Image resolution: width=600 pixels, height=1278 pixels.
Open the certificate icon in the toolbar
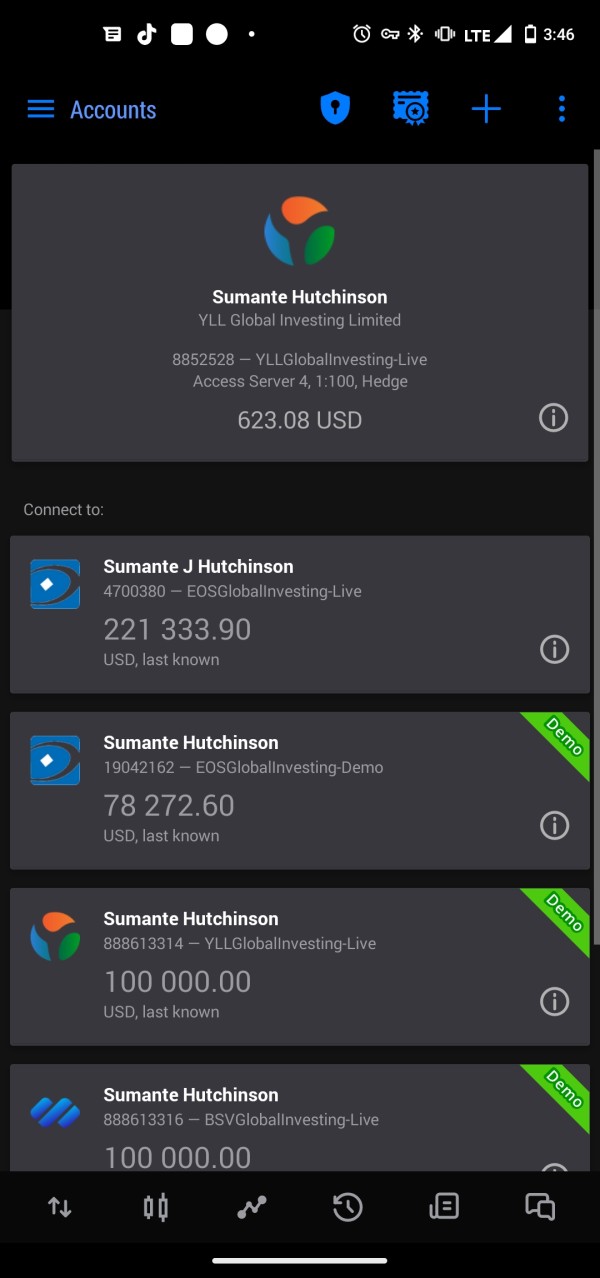click(x=411, y=108)
